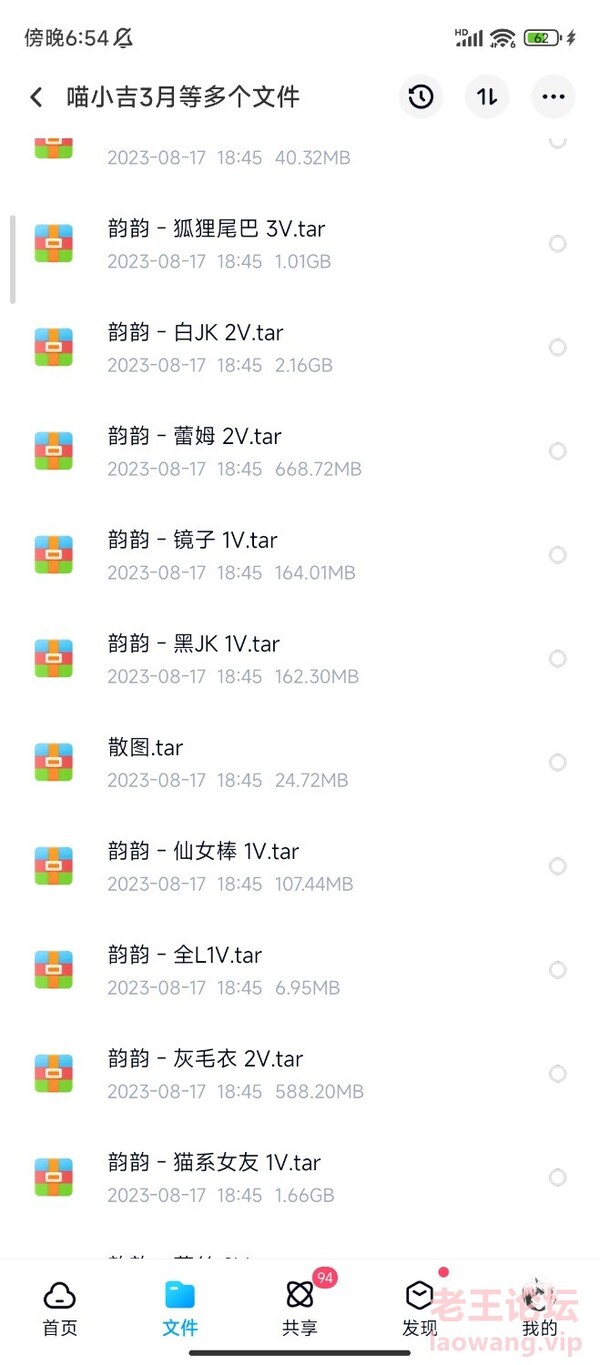Go back using the top-left arrow
The height and width of the screenshot is (1365, 600).
click(36, 97)
